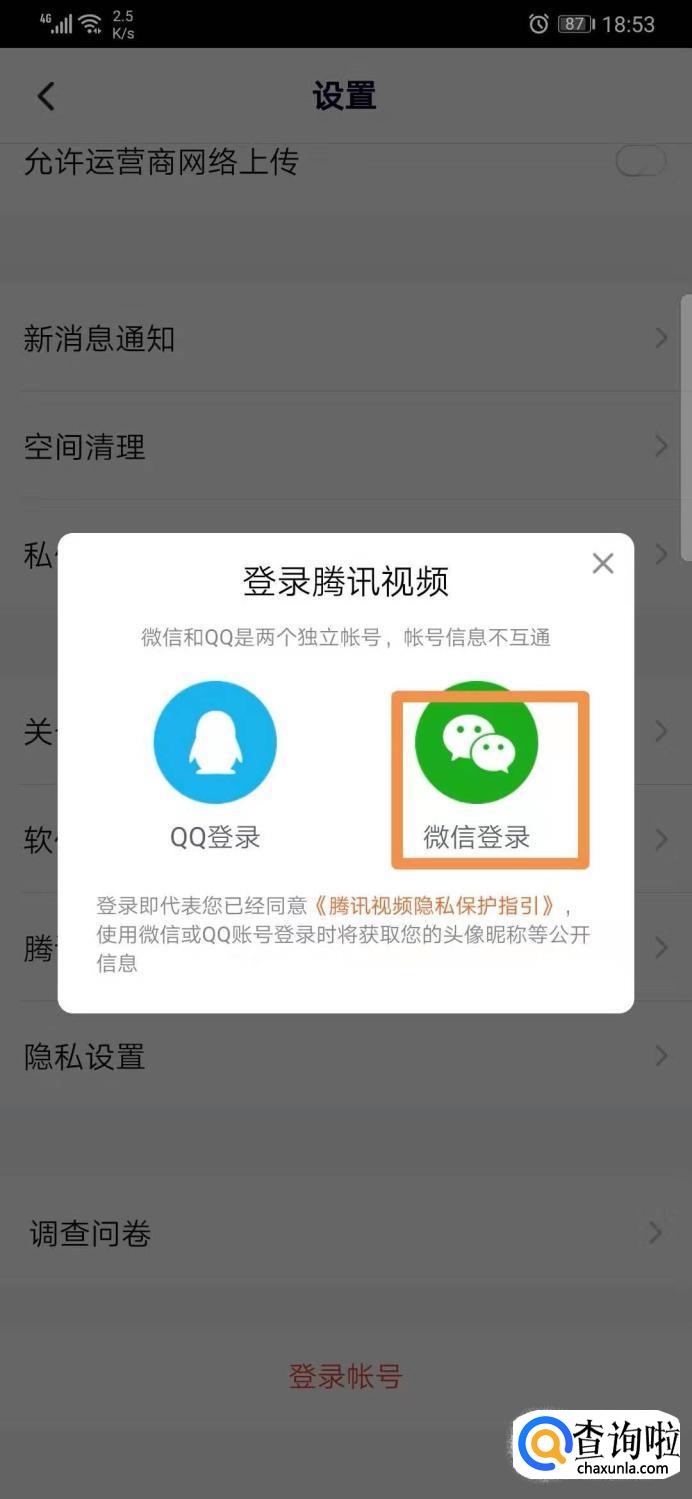Go back from 设置 page
Viewport: 692px width, 1499px height.
pyautogui.click(x=46, y=96)
